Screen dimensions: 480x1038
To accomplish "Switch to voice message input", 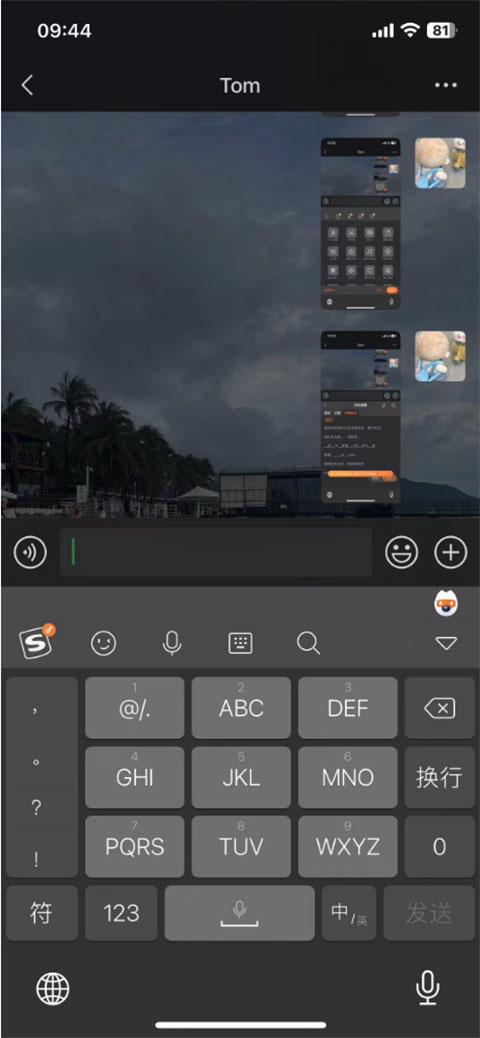I will coord(30,553).
